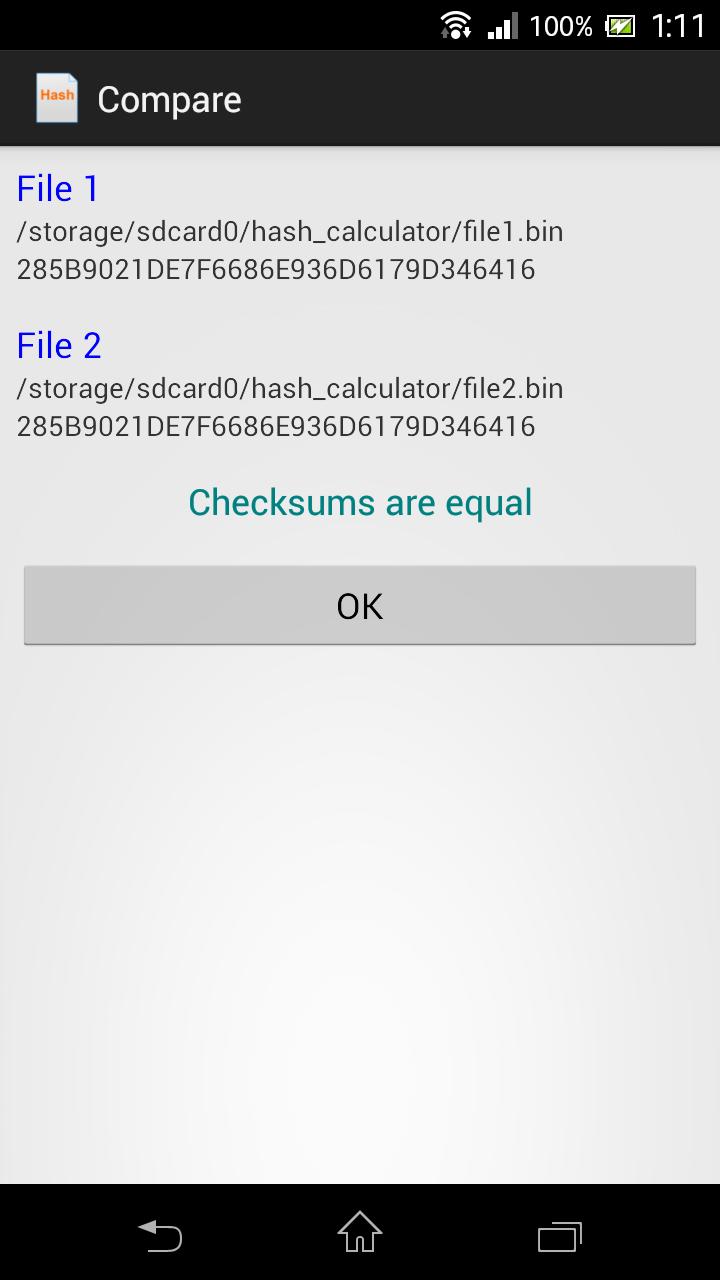Select the File 1 heading
The height and width of the screenshot is (1280, 720).
click(56, 188)
